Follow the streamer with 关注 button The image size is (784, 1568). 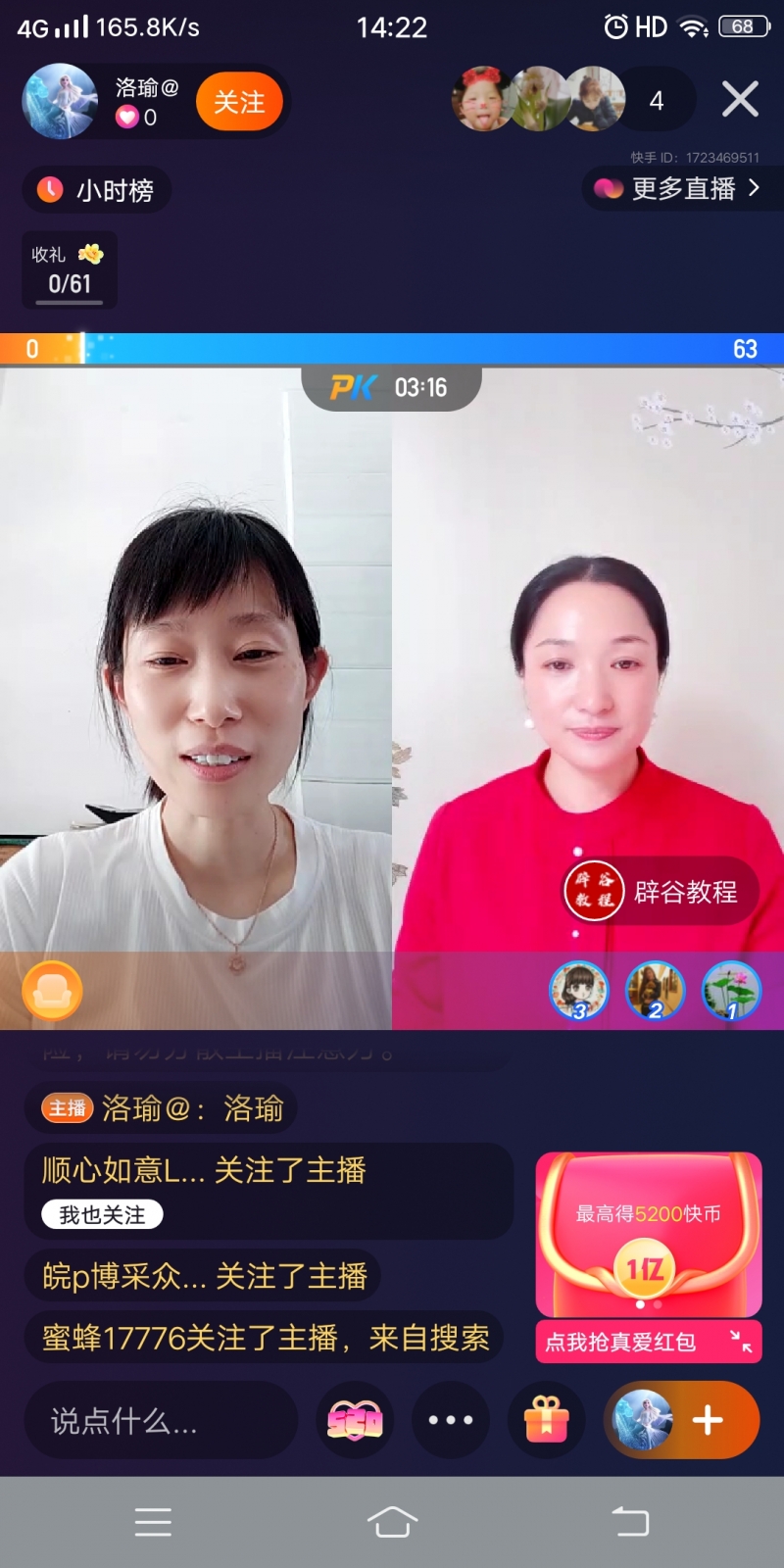pos(239,102)
